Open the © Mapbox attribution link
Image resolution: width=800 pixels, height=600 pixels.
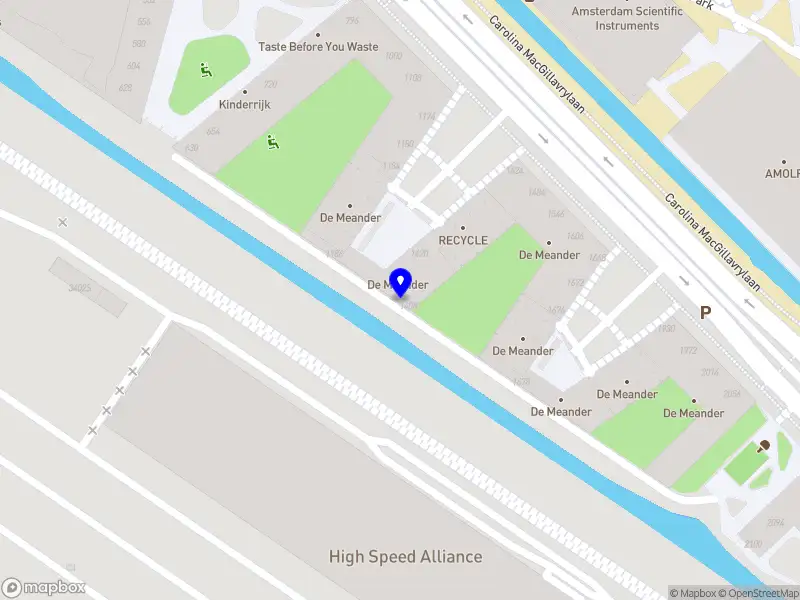click(692, 593)
